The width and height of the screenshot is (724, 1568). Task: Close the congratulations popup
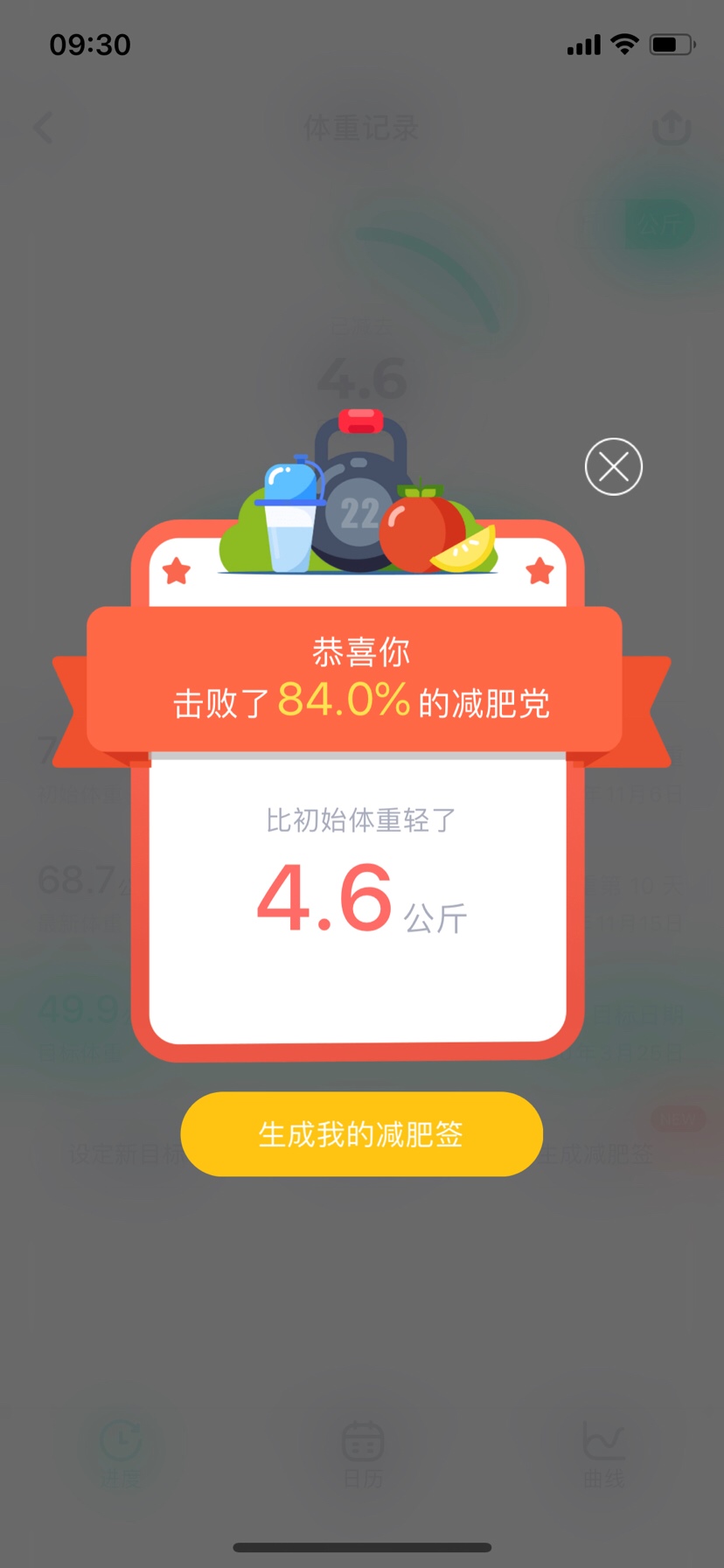613,466
